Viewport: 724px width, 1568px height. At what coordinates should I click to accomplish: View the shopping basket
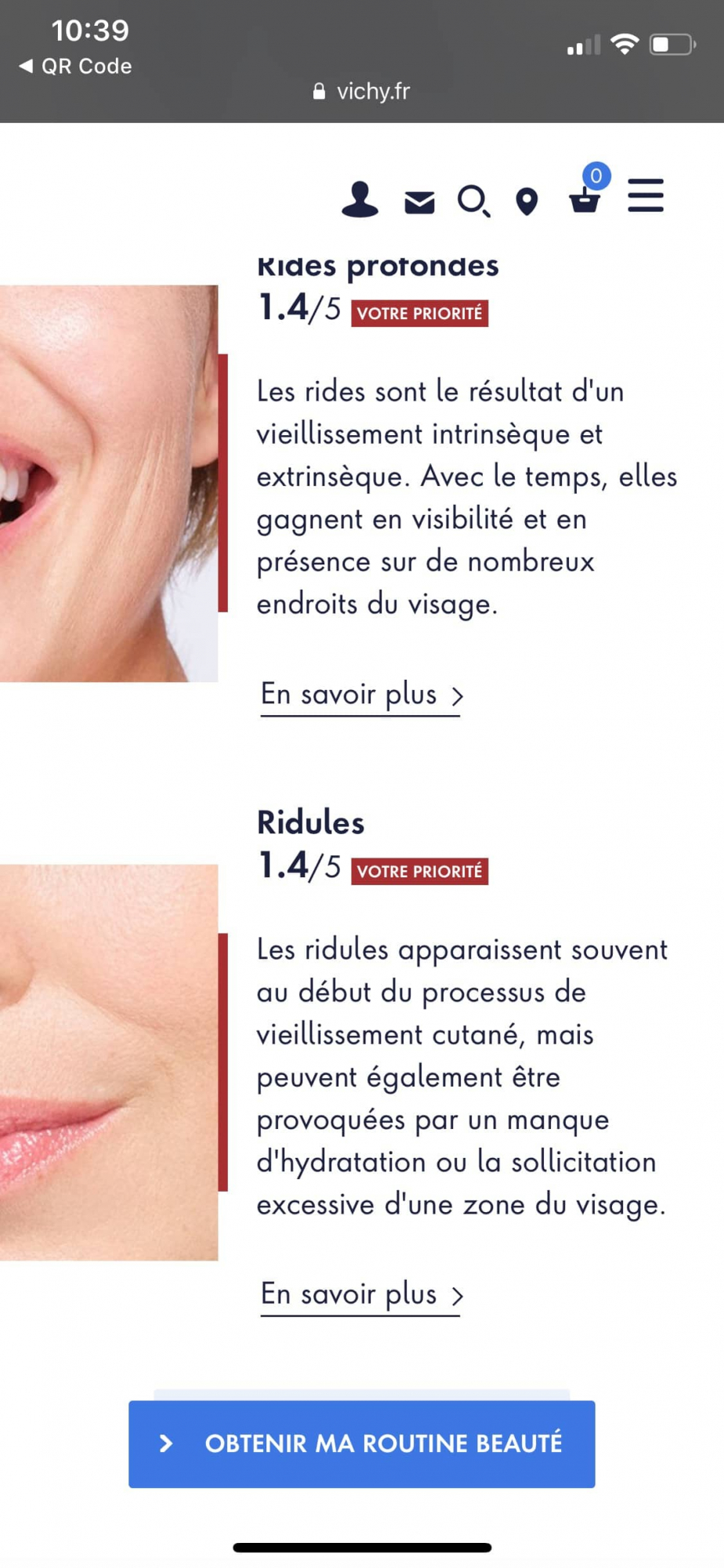point(585,199)
